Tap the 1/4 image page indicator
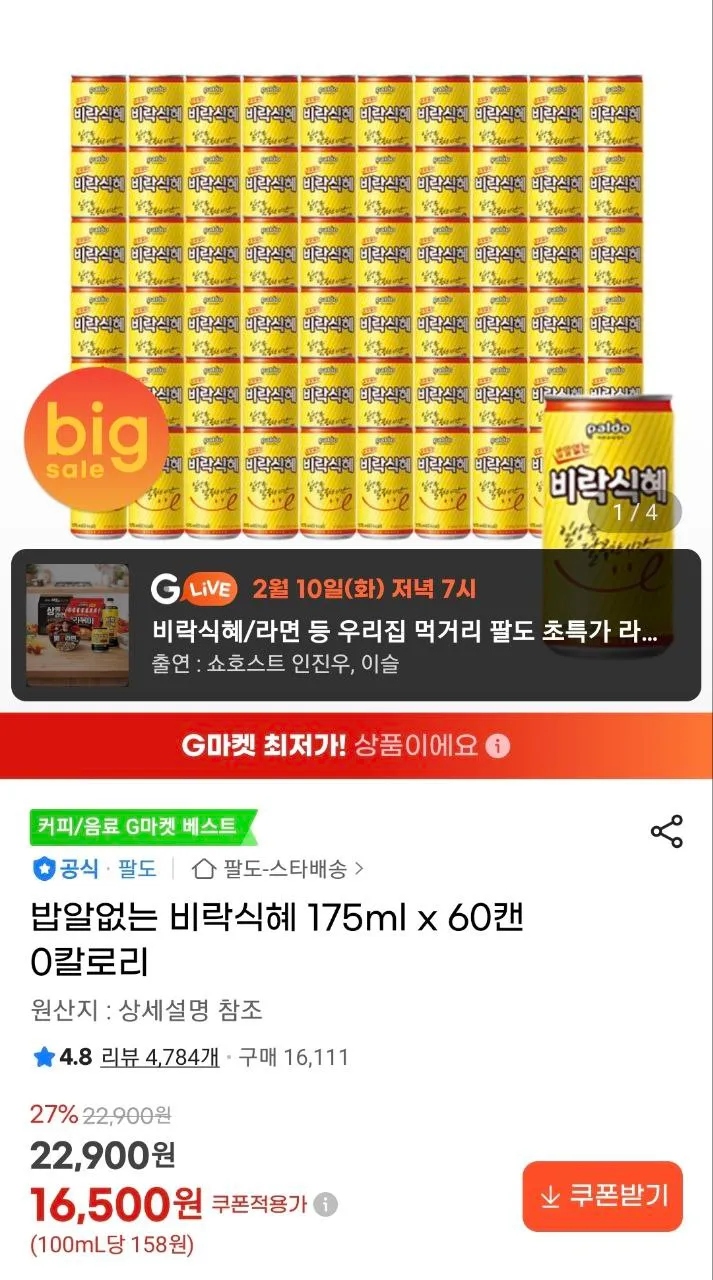713x1280 pixels. pos(635,512)
